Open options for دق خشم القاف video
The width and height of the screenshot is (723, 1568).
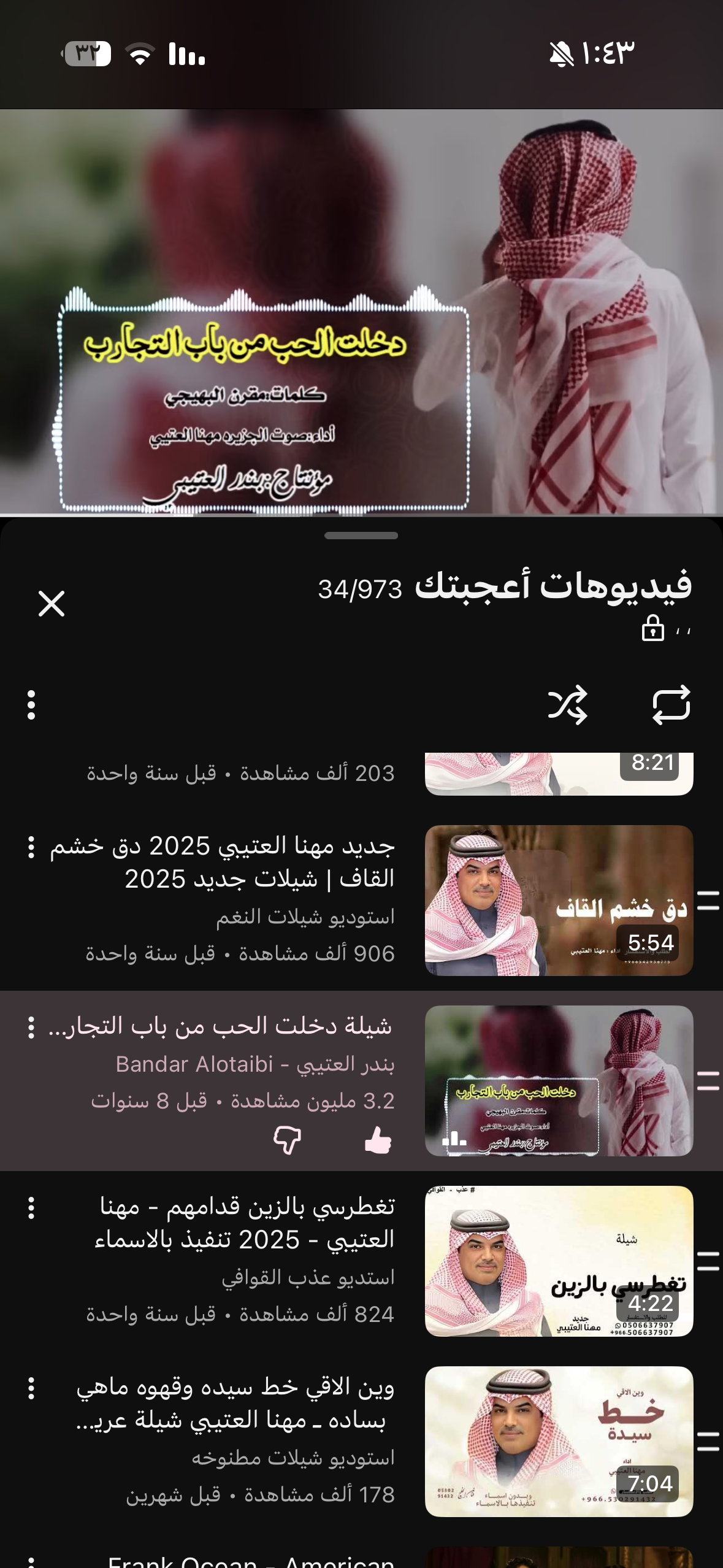31,847
